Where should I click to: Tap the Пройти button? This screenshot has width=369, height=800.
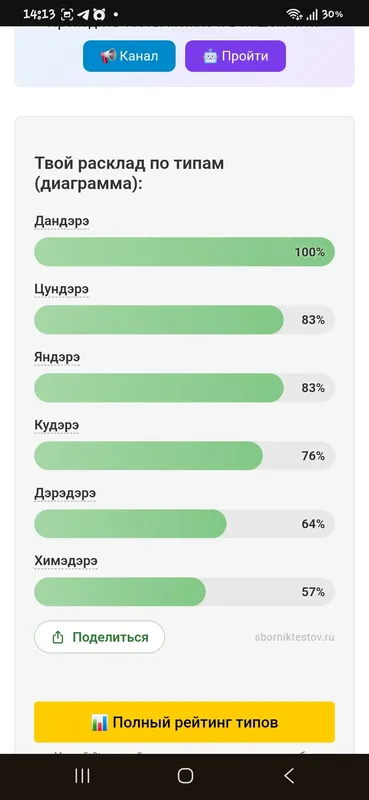click(235, 56)
